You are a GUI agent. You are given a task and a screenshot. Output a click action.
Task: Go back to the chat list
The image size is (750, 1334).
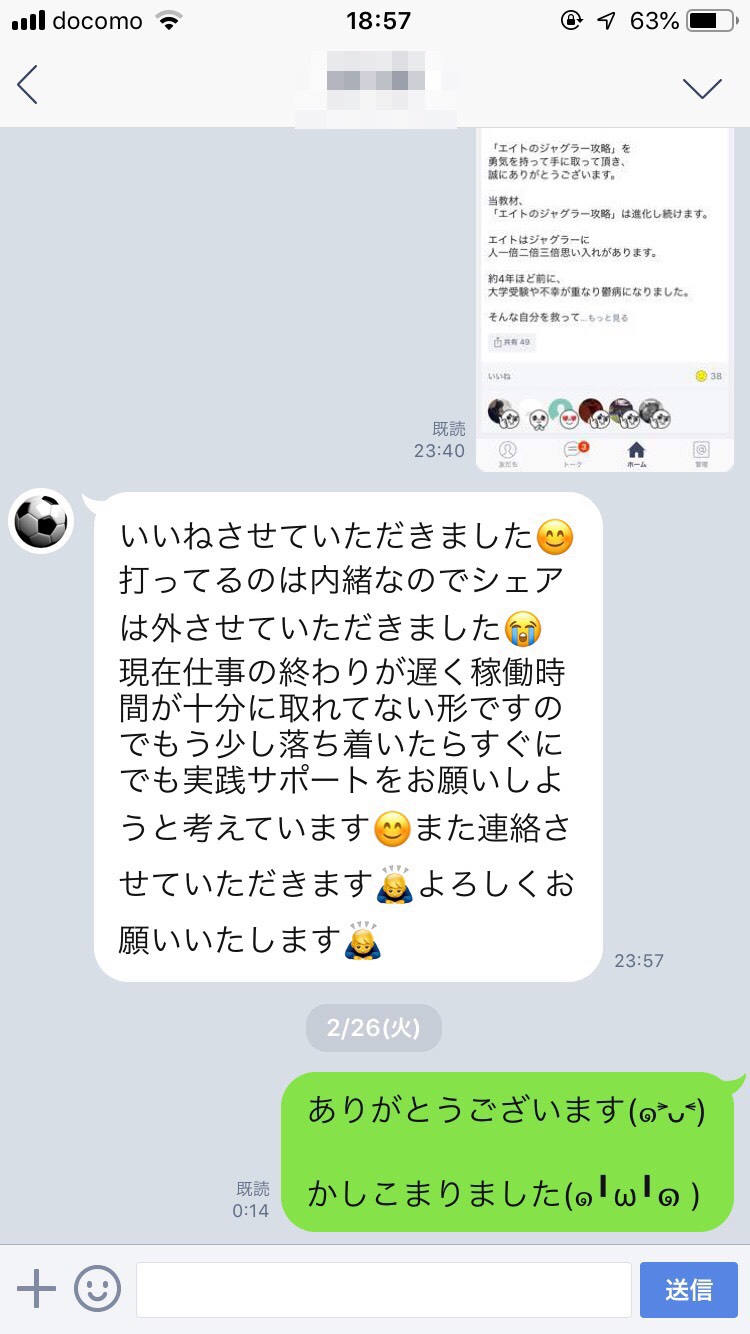pyautogui.click(x=28, y=86)
